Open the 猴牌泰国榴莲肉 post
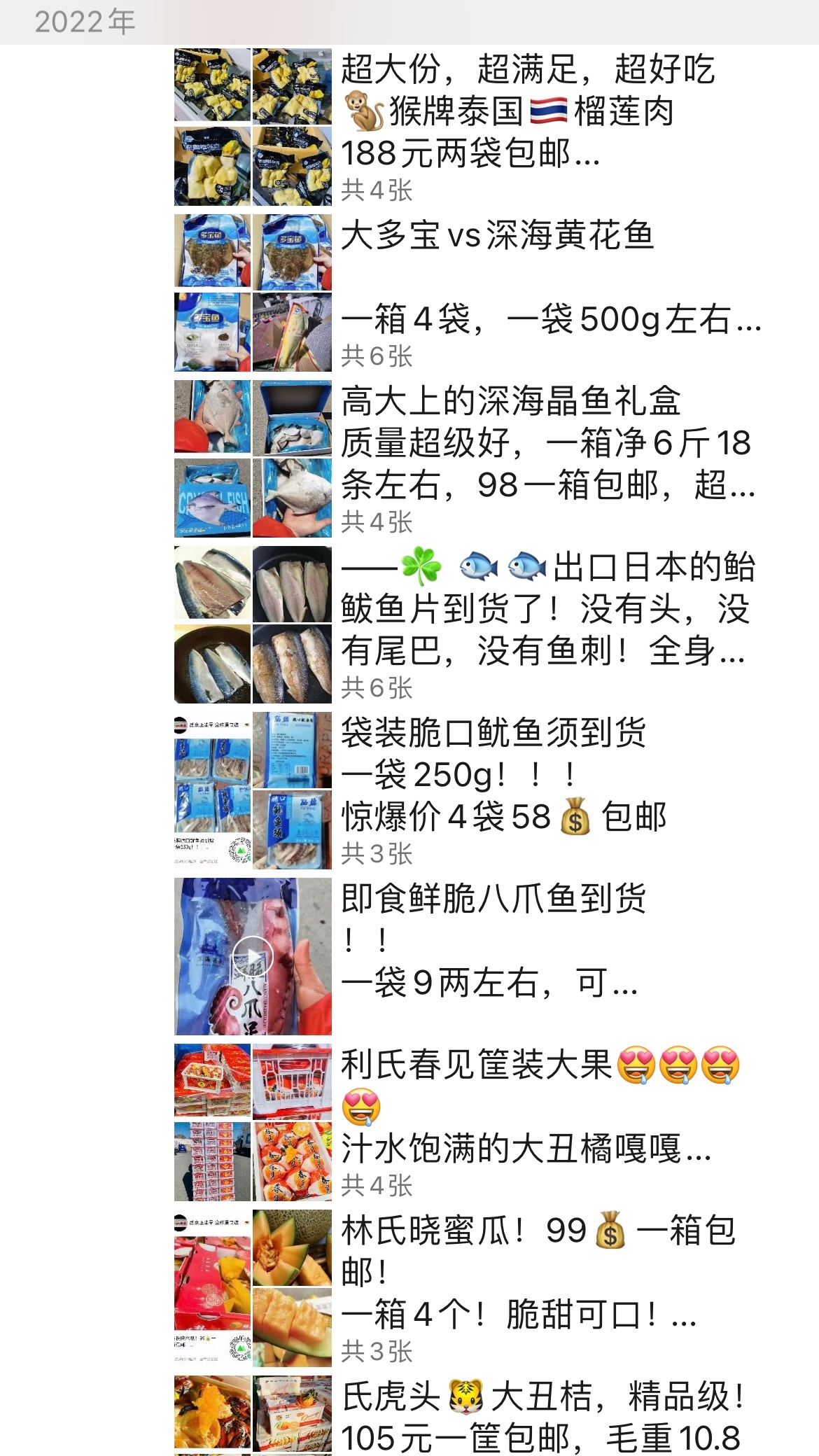The image size is (819, 1456). point(528,112)
